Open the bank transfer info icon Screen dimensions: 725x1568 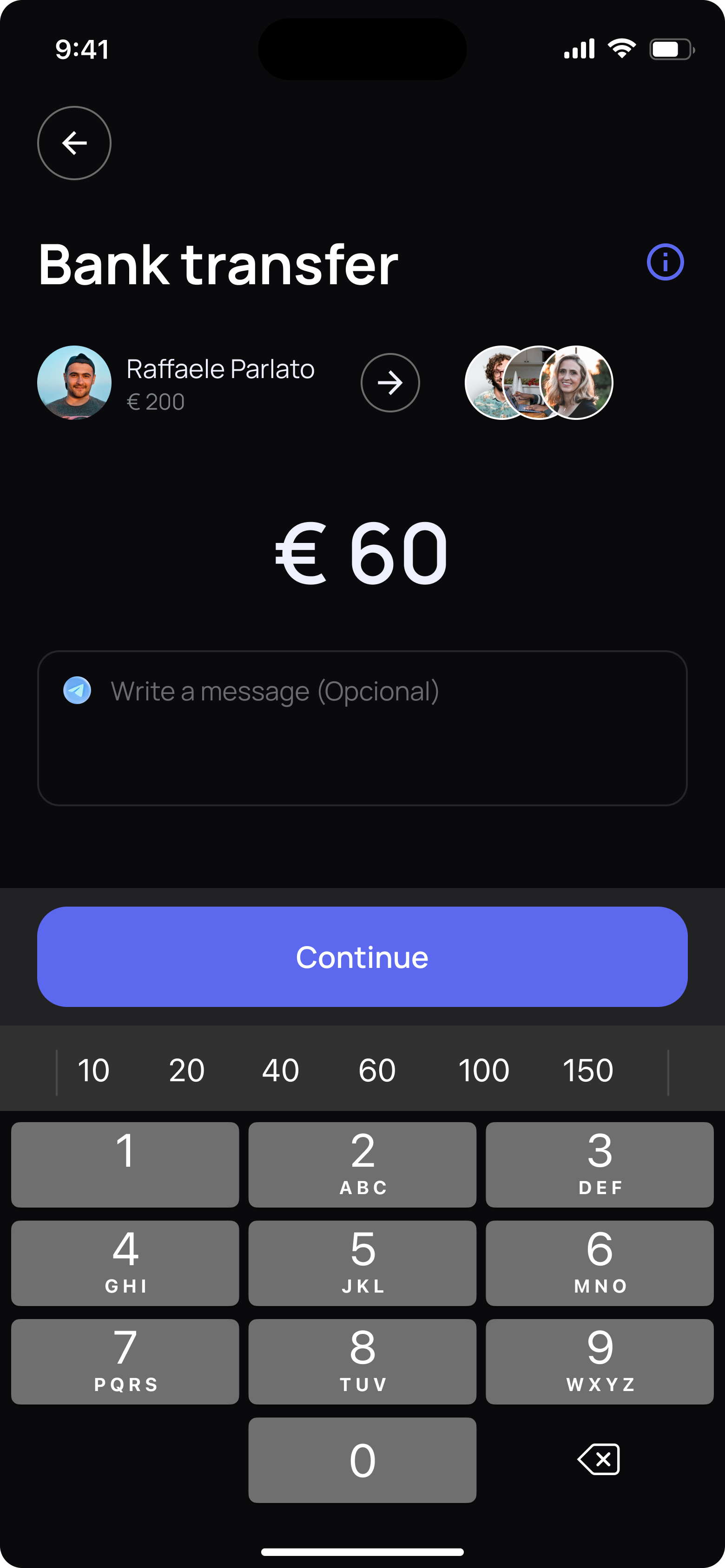point(665,262)
